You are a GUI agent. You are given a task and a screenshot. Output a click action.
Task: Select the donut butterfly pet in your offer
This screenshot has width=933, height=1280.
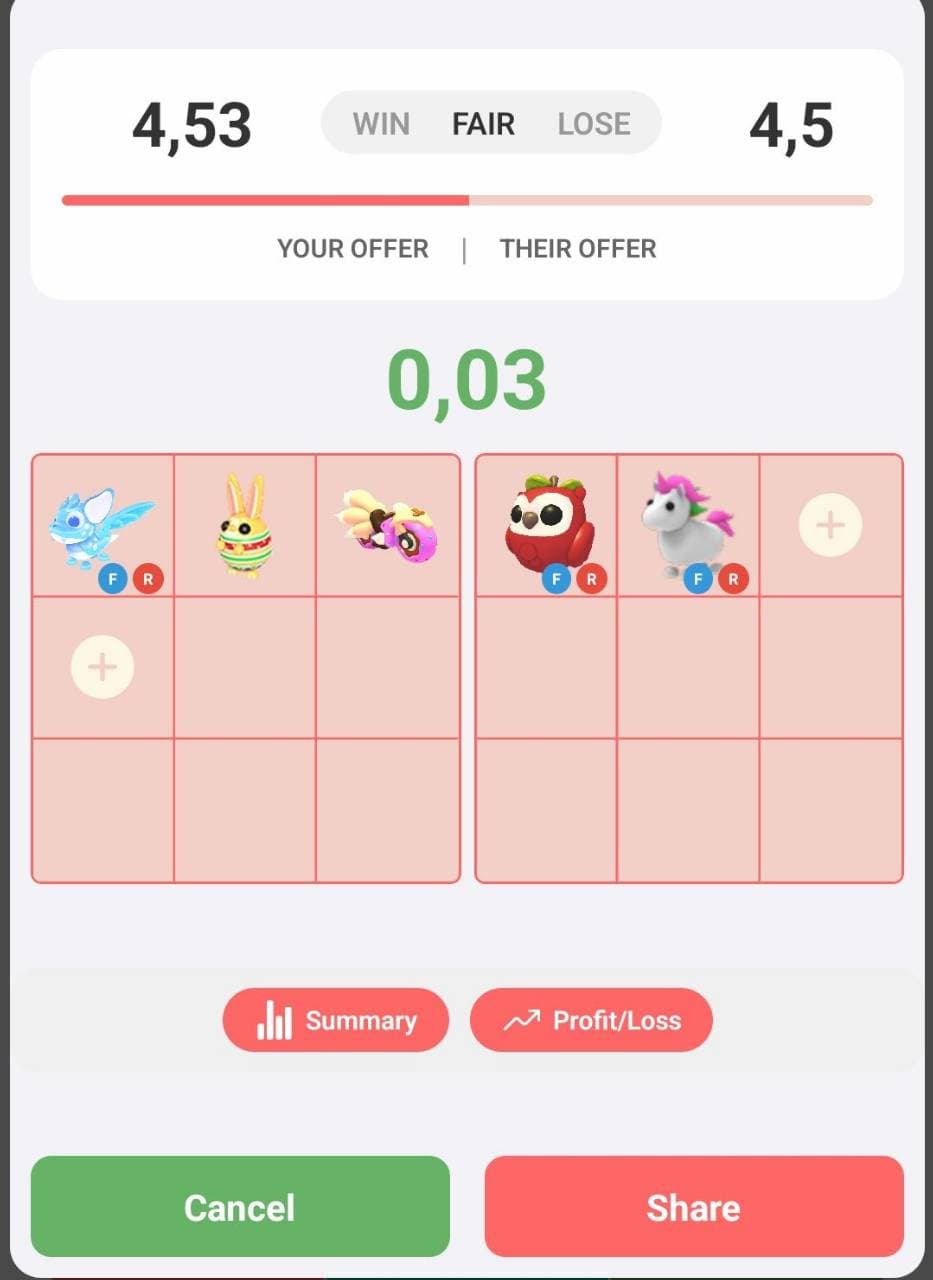coord(387,527)
